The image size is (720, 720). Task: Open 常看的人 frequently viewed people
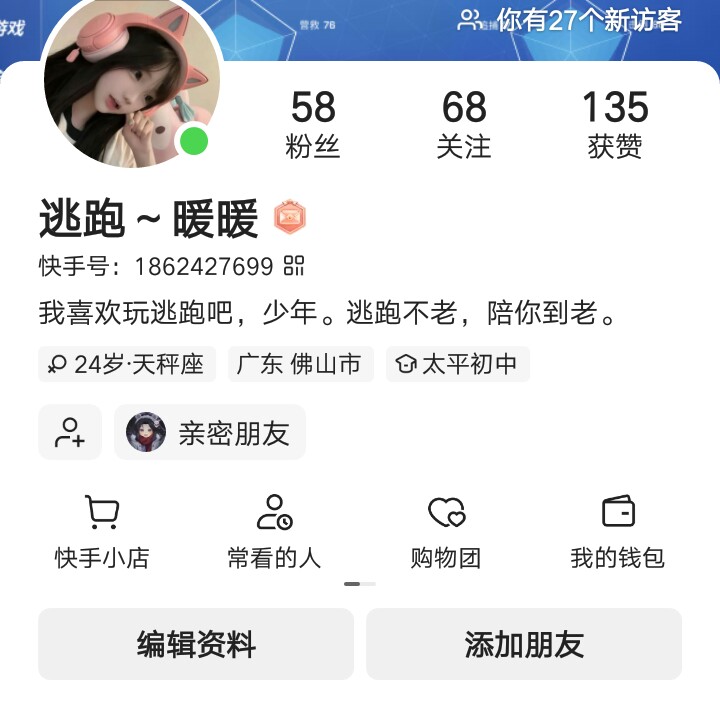(274, 532)
